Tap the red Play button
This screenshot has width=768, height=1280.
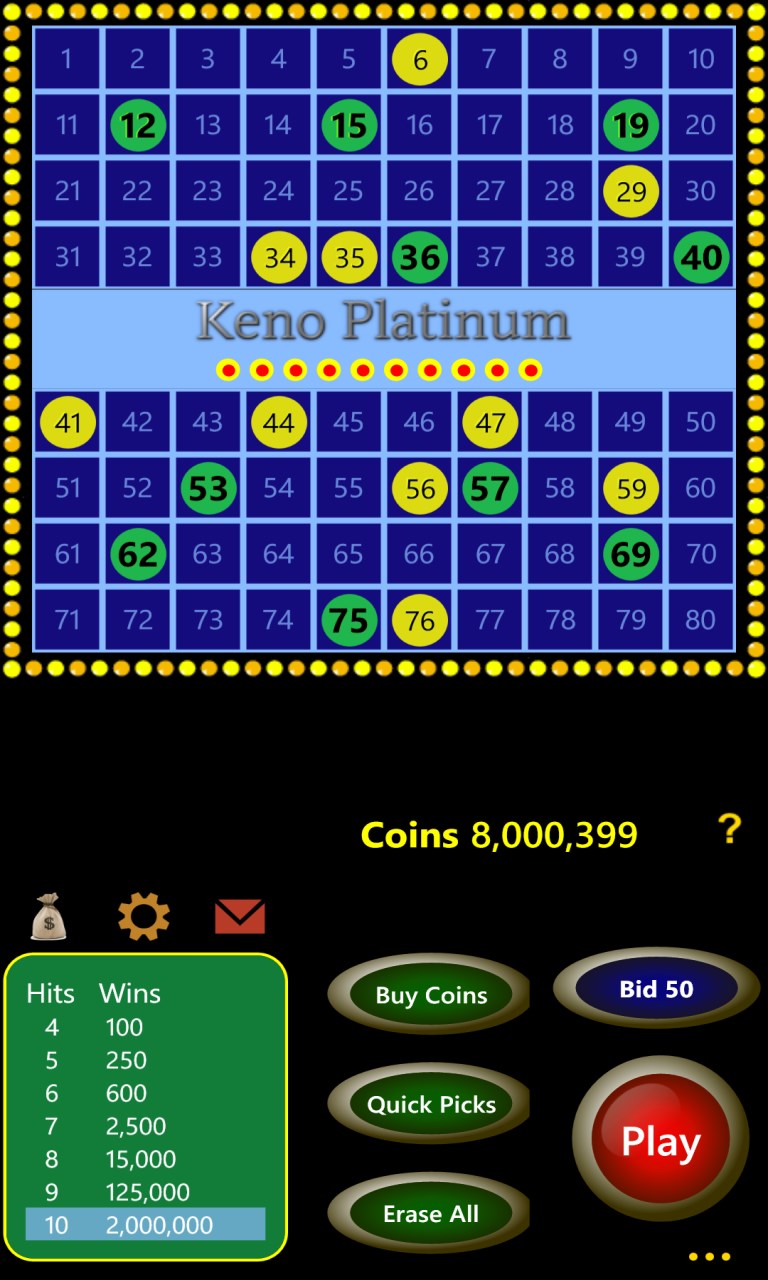(660, 1140)
